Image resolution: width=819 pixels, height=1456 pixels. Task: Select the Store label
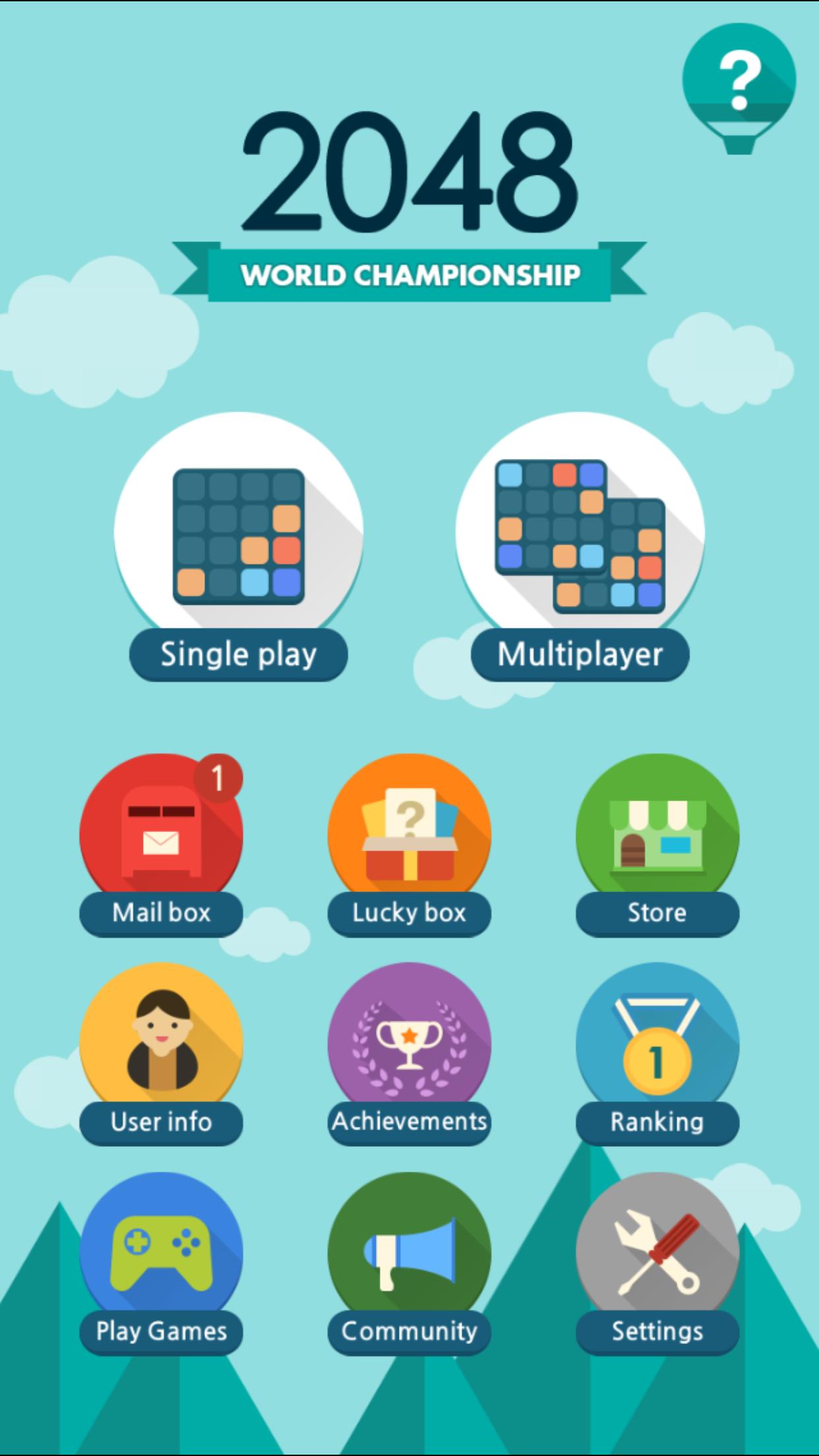[x=656, y=913]
